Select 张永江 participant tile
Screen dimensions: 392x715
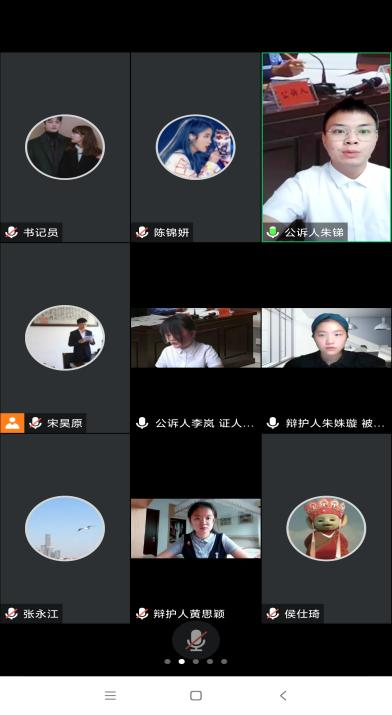point(65,528)
